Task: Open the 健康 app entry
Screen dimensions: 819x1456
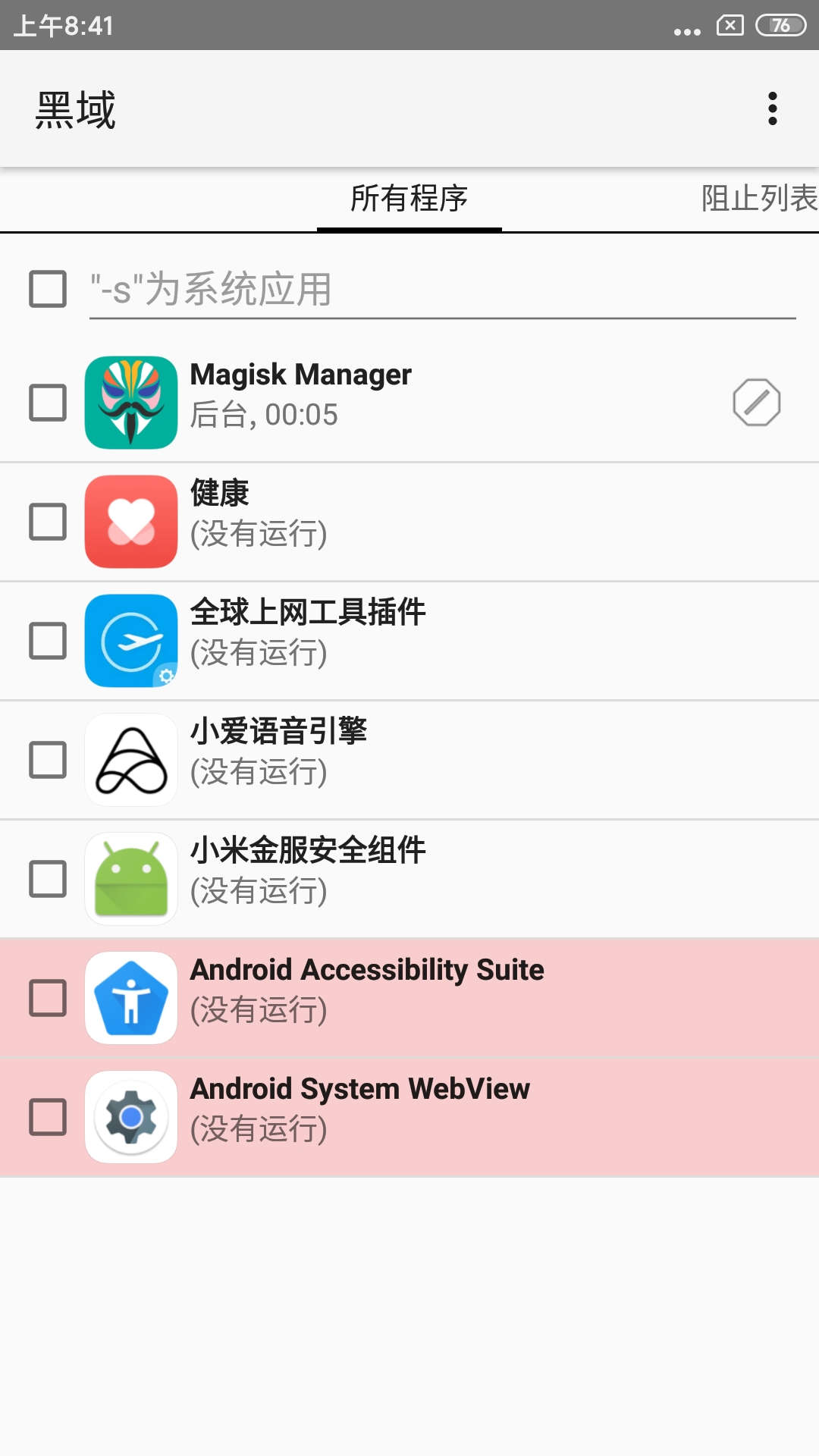Action: click(x=455, y=522)
